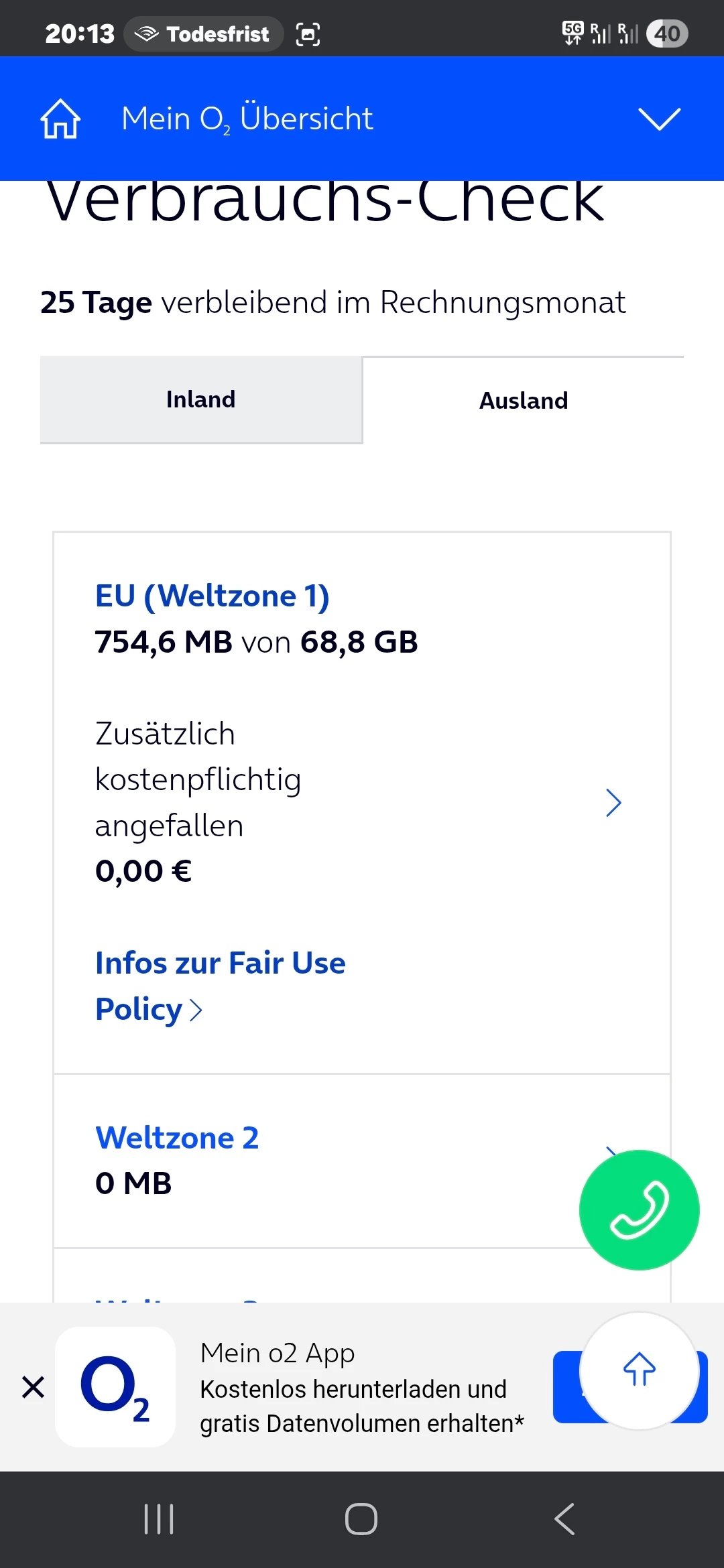Go to the home icon
Screen dimensions: 724x1568
point(60,119)
